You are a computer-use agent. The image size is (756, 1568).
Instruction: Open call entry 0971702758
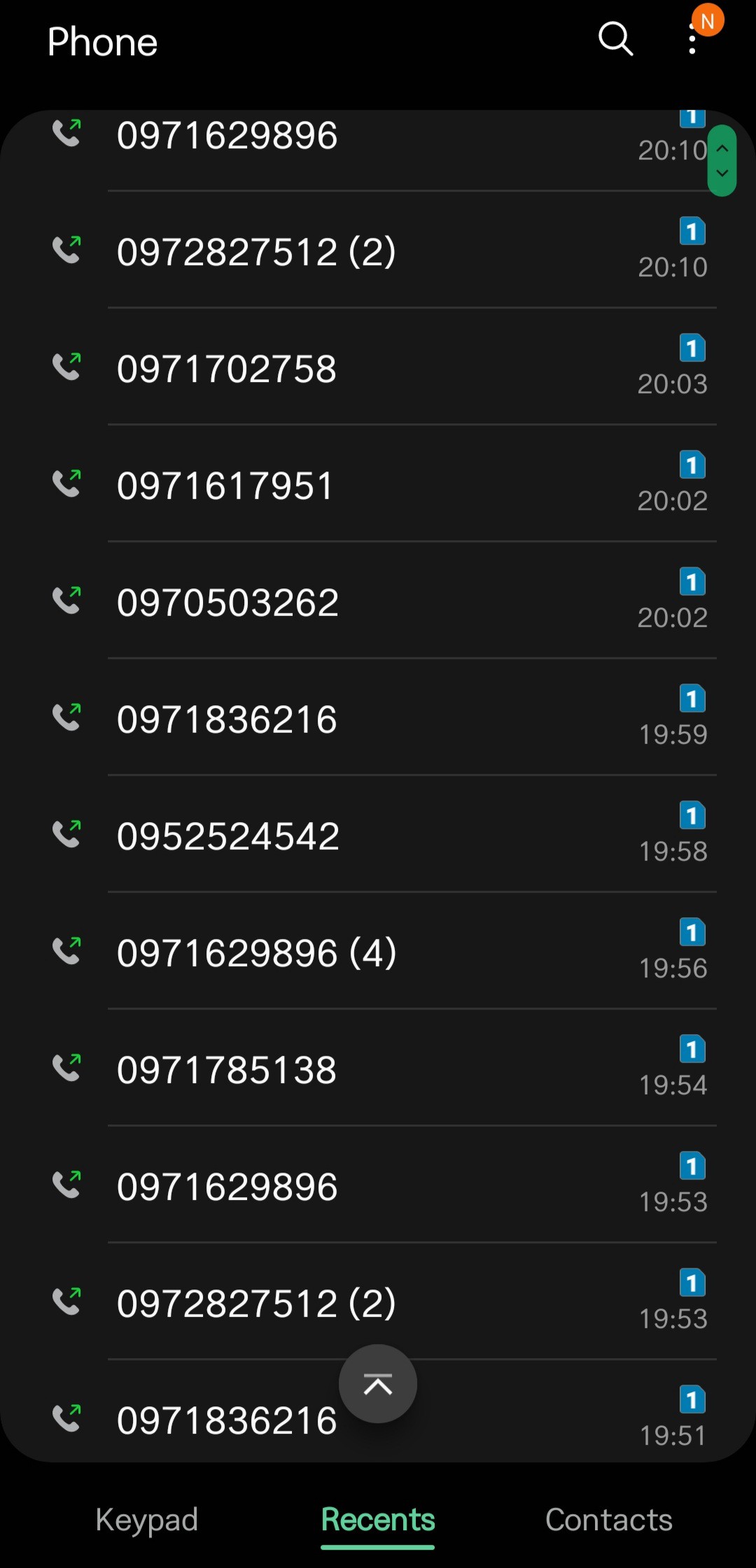click(x=378, y=367)
